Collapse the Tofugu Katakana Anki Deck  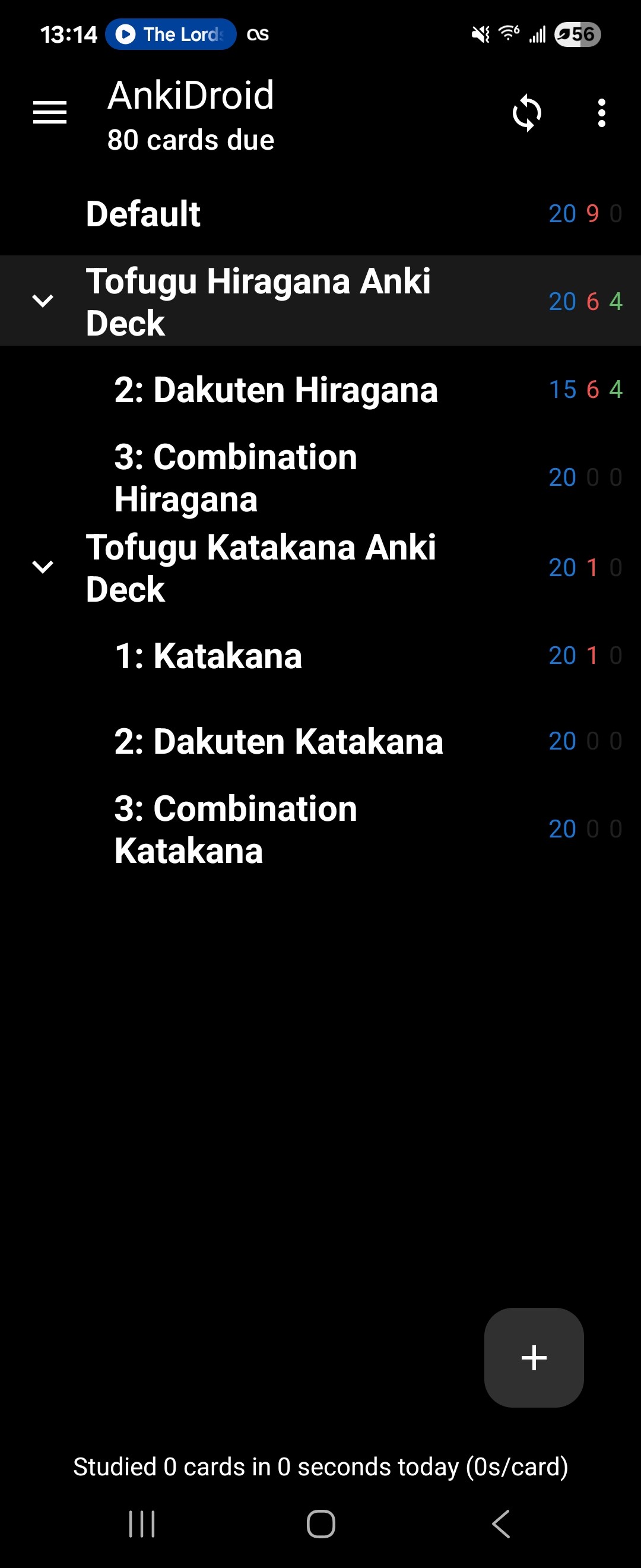point(43,567)
